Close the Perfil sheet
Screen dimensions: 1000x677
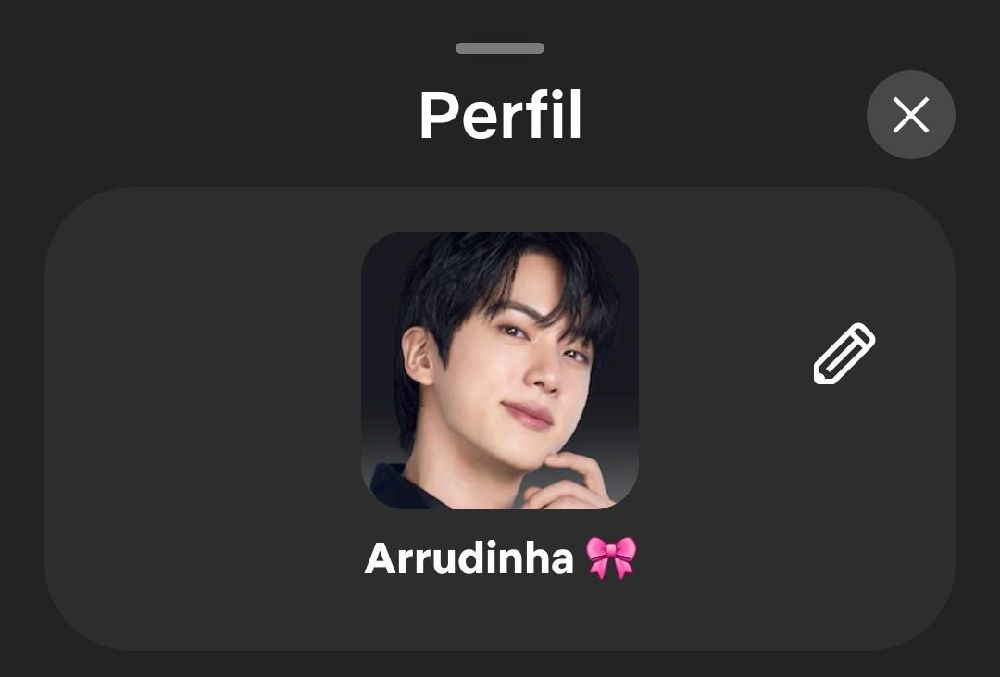(911, 115)
